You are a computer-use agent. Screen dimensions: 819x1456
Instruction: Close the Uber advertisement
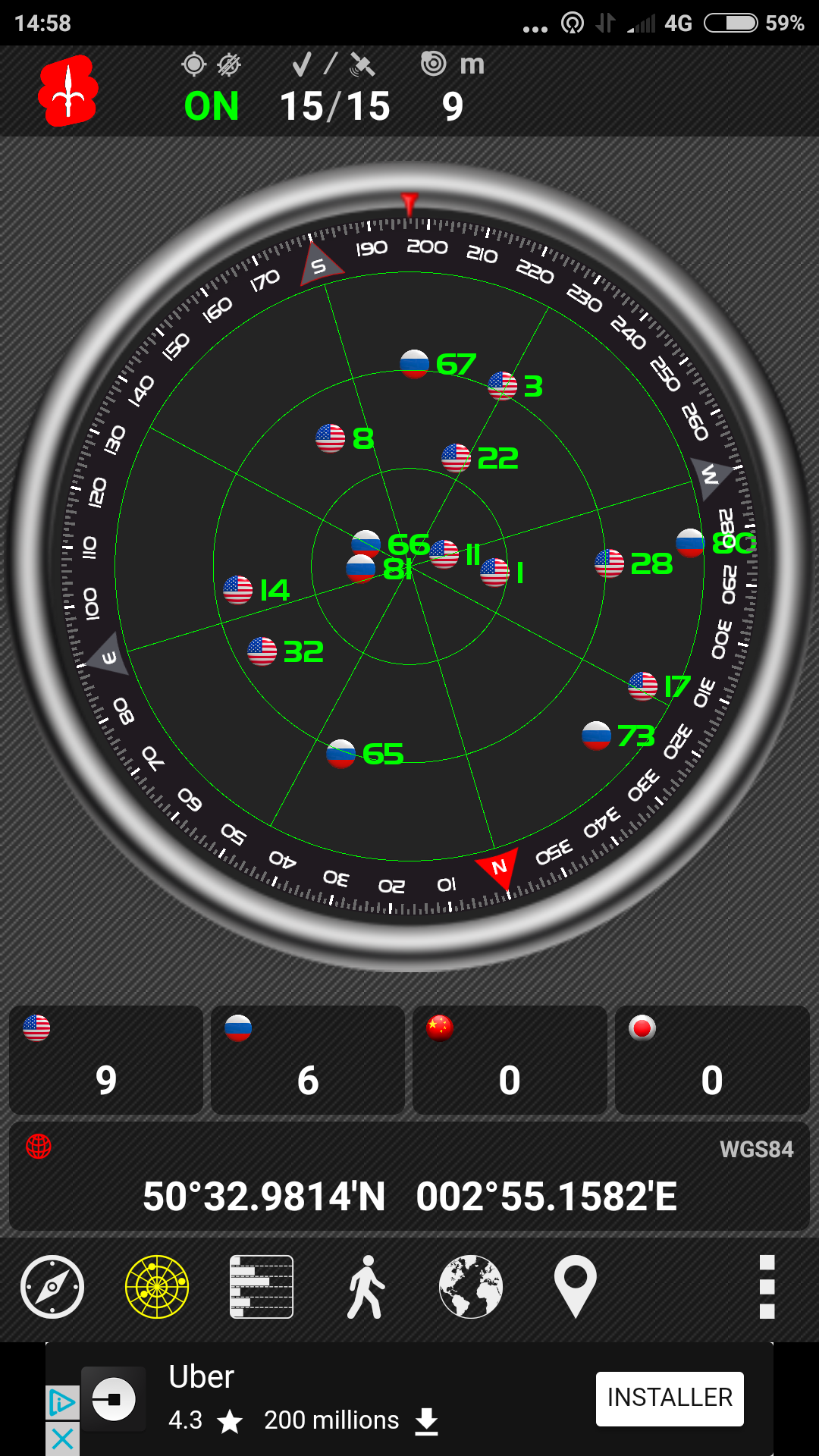click(63, 1439)
